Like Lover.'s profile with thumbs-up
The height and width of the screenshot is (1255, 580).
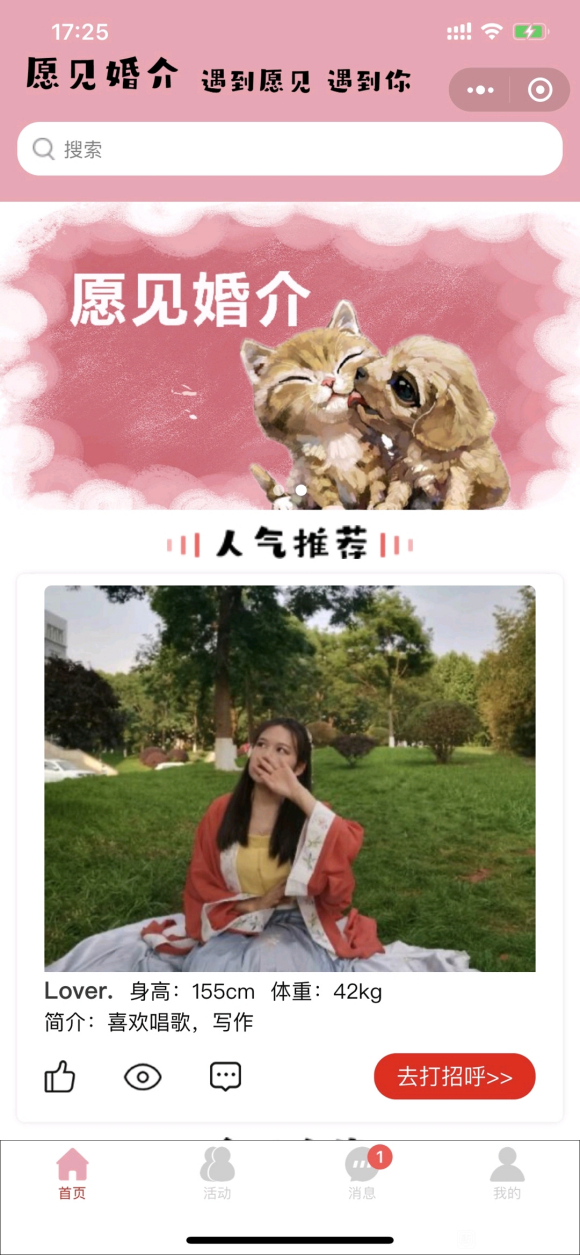[60, 1077]
